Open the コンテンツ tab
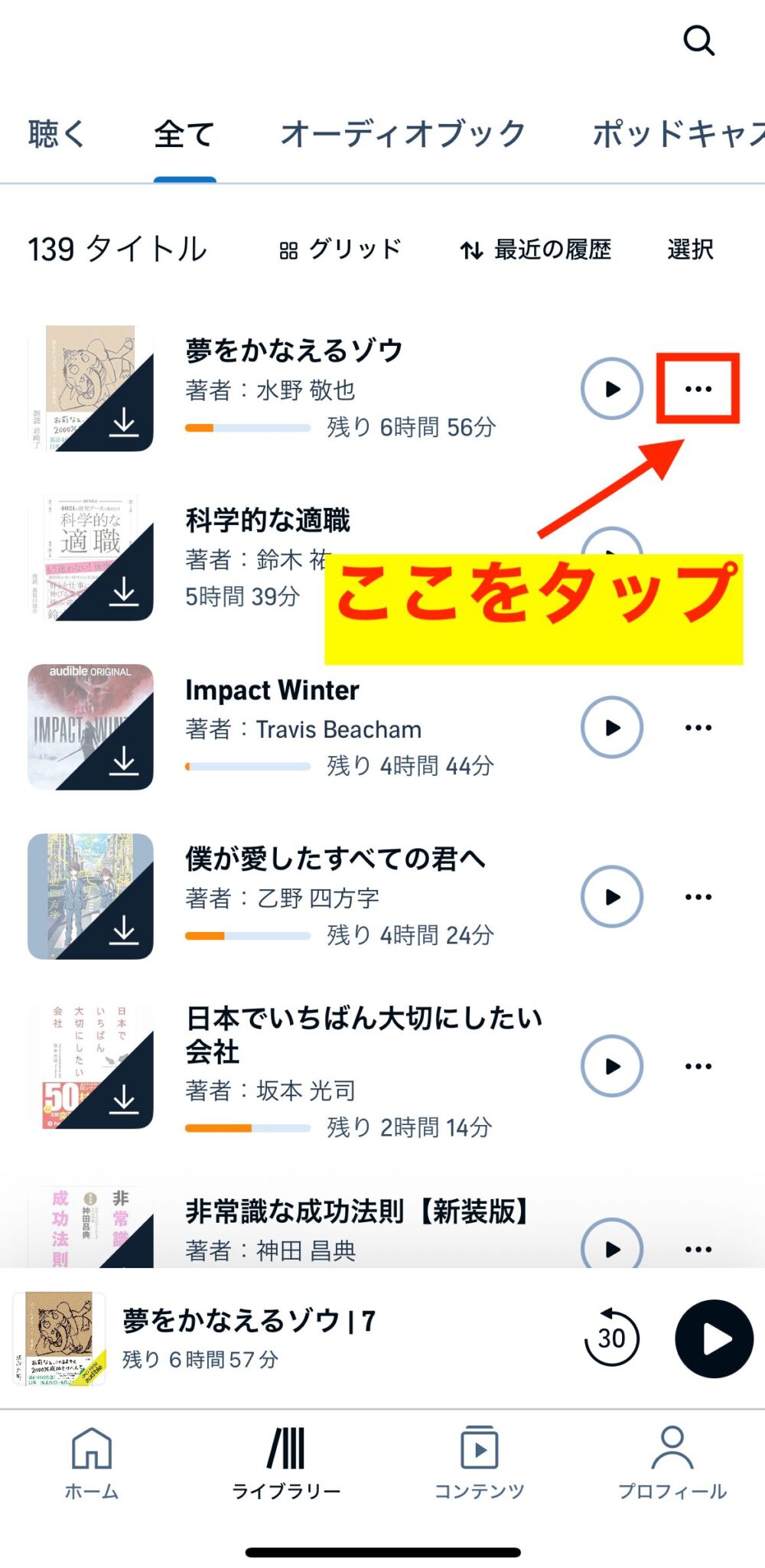The width and height of the screenshot is (765, 1568). pyautogui.click(x=479, y=1462)
